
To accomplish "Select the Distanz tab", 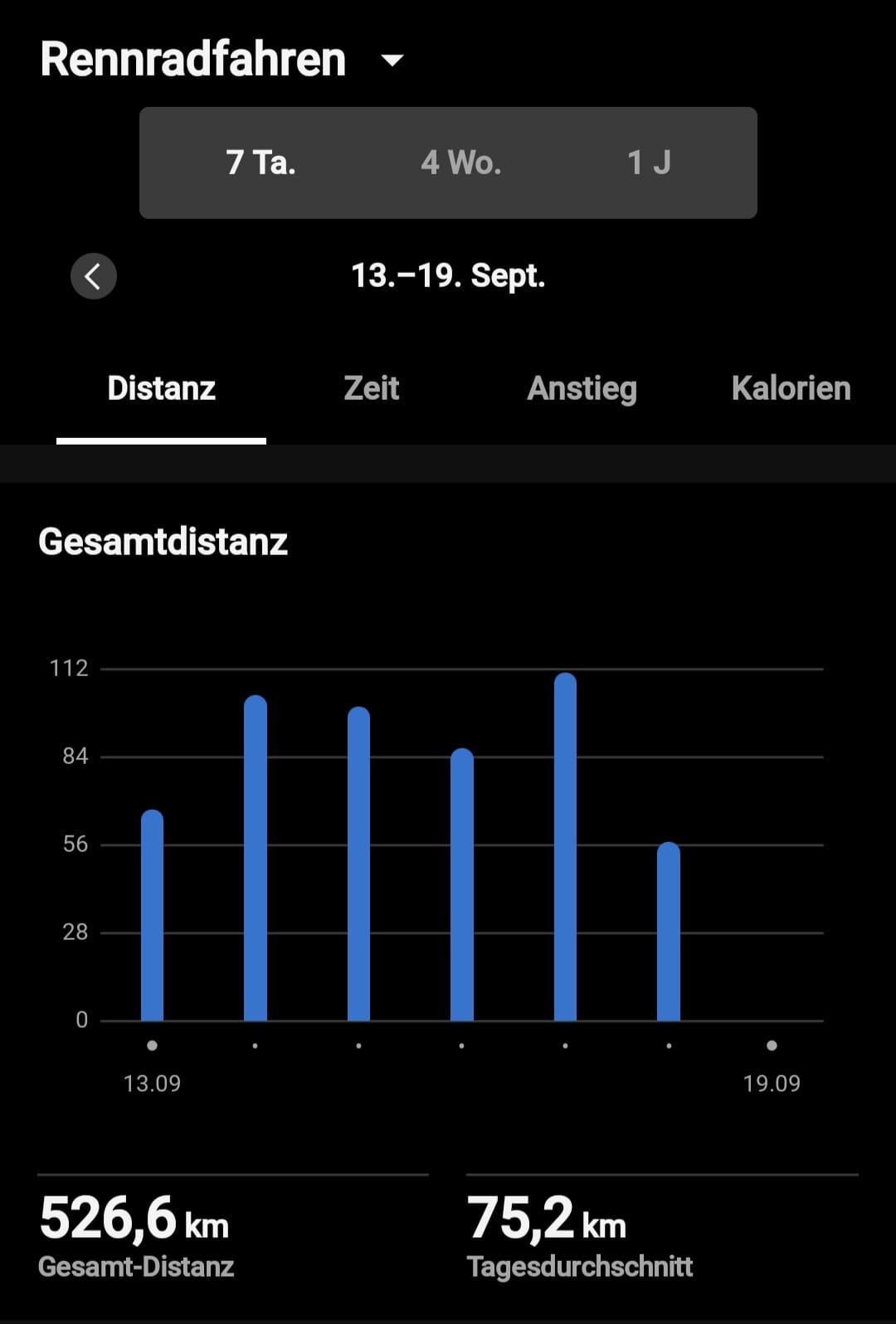I will [x=161, y=388].
